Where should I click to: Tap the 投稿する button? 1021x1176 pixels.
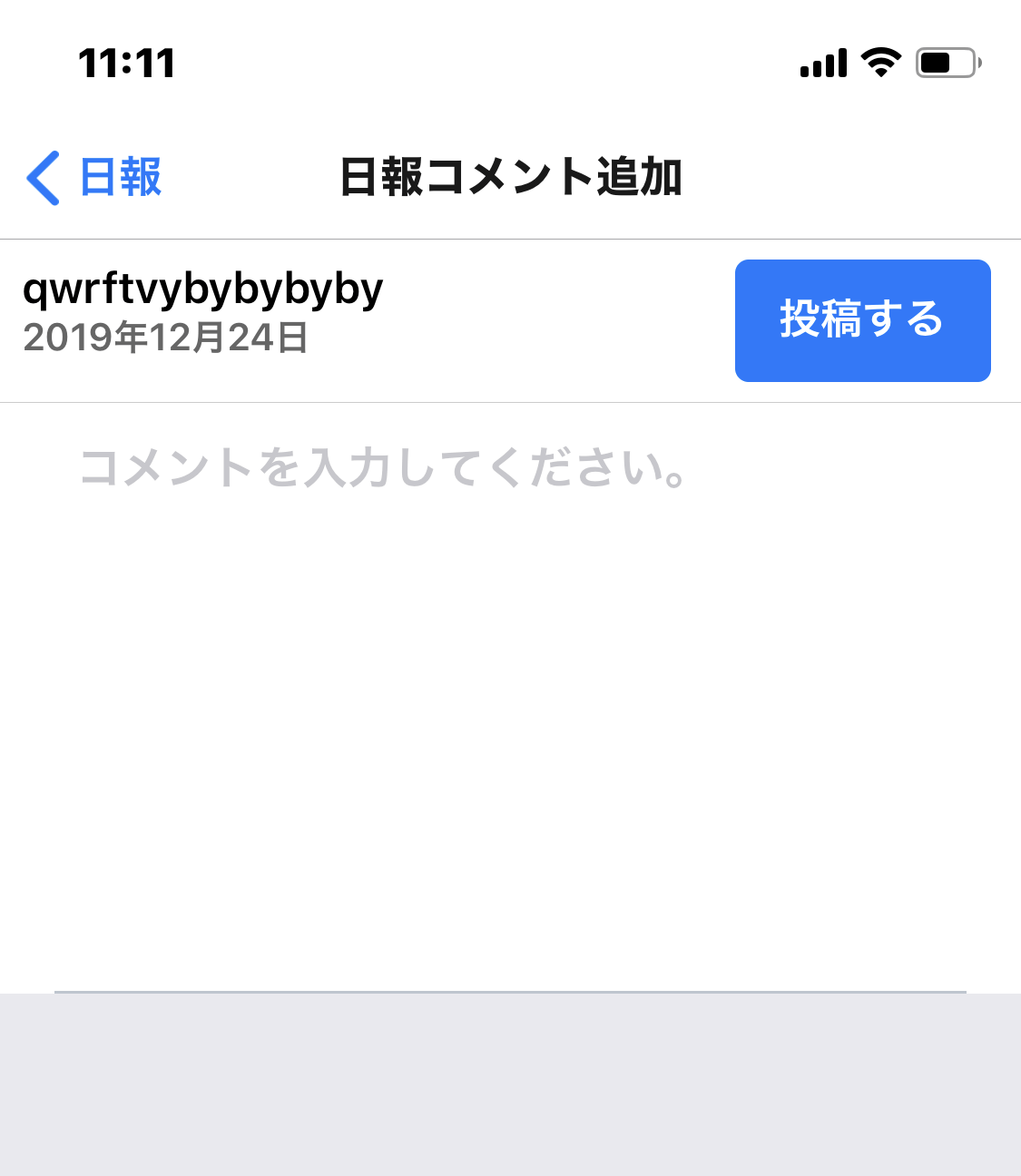coord(862,320)
